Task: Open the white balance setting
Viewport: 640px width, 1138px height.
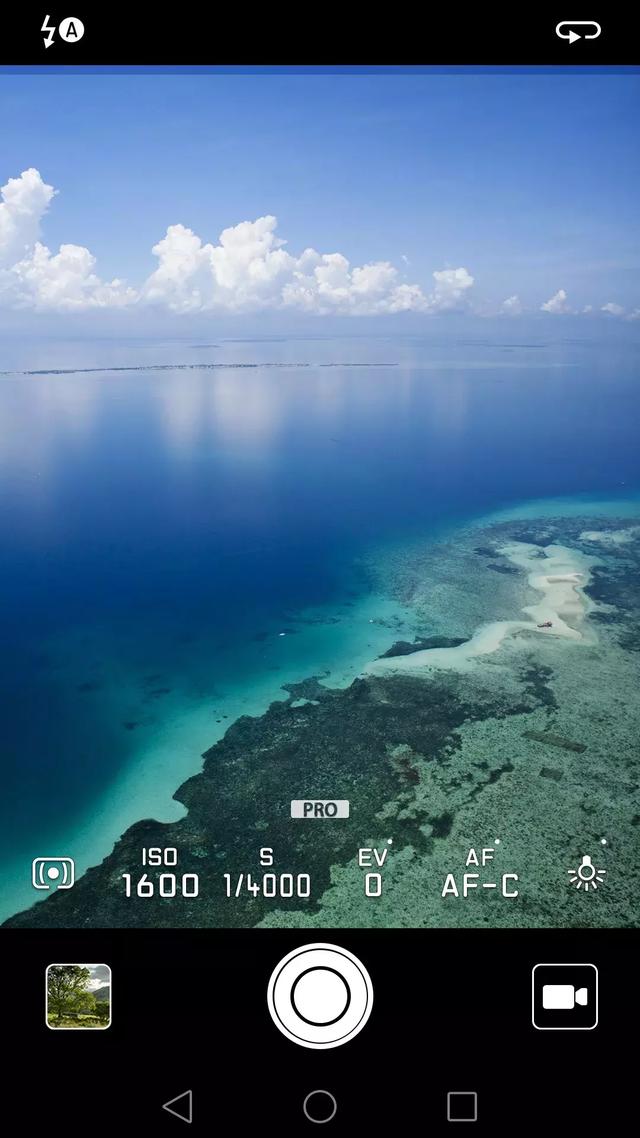Action: click(587, 874)
